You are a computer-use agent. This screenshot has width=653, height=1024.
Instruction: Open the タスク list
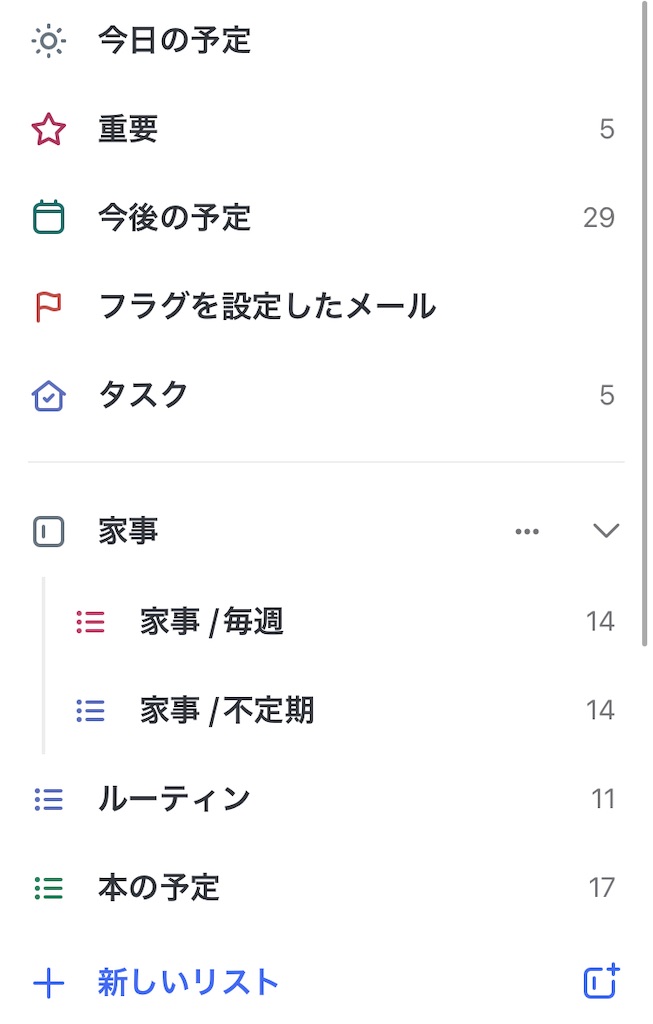[x=143, y=395]
